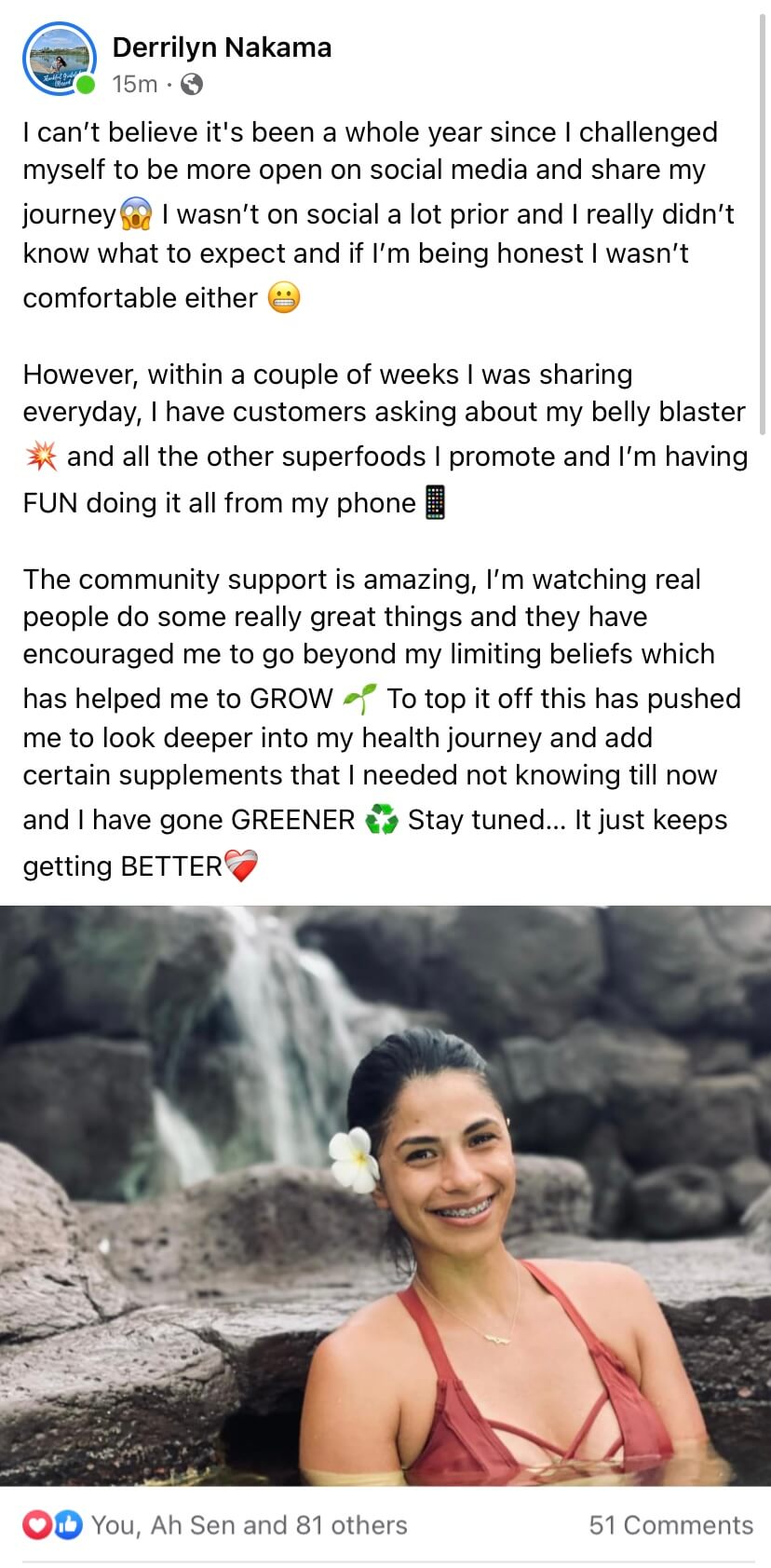Open Derrilyn Nakama's profile name link
The width and height of the screenshot is (771, 1568).
coord(222,48)
